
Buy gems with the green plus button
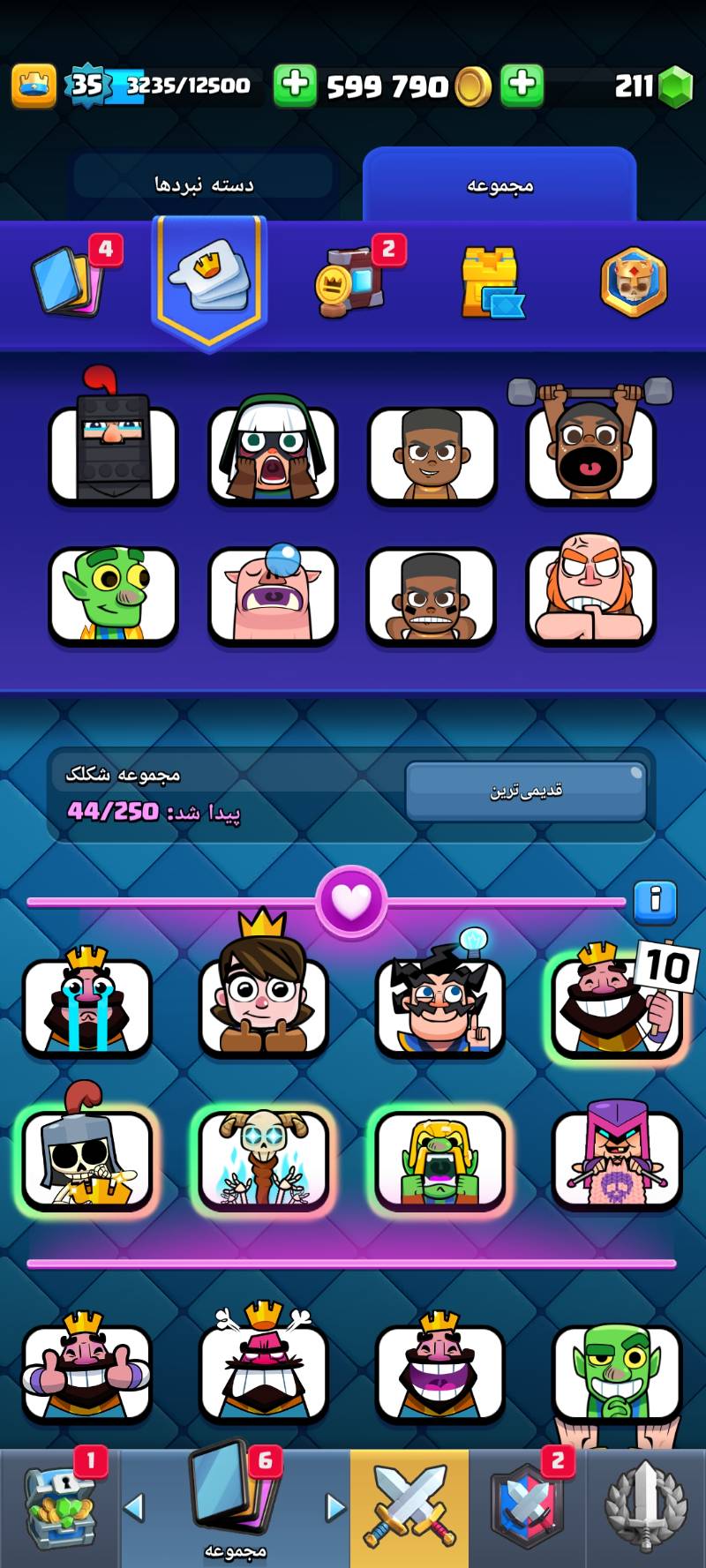tap(522, 86)
